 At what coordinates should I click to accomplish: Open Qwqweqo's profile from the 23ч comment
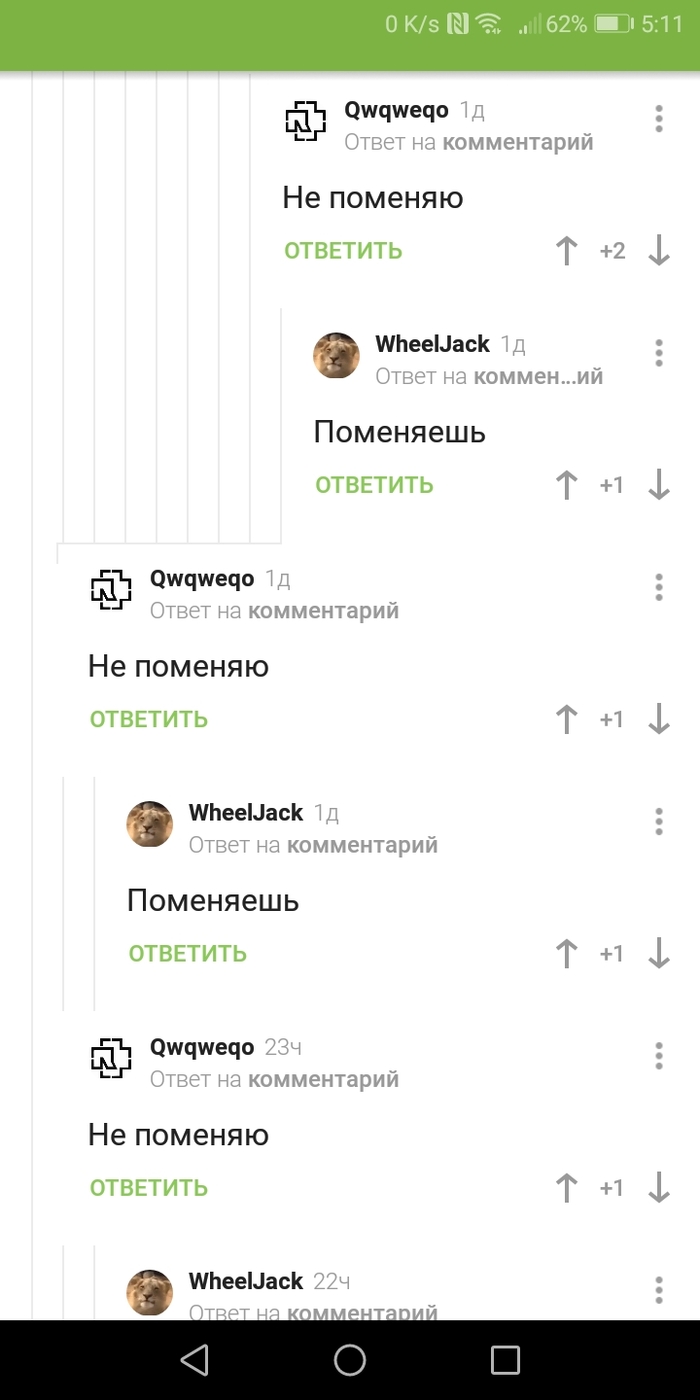[202, 1047]
